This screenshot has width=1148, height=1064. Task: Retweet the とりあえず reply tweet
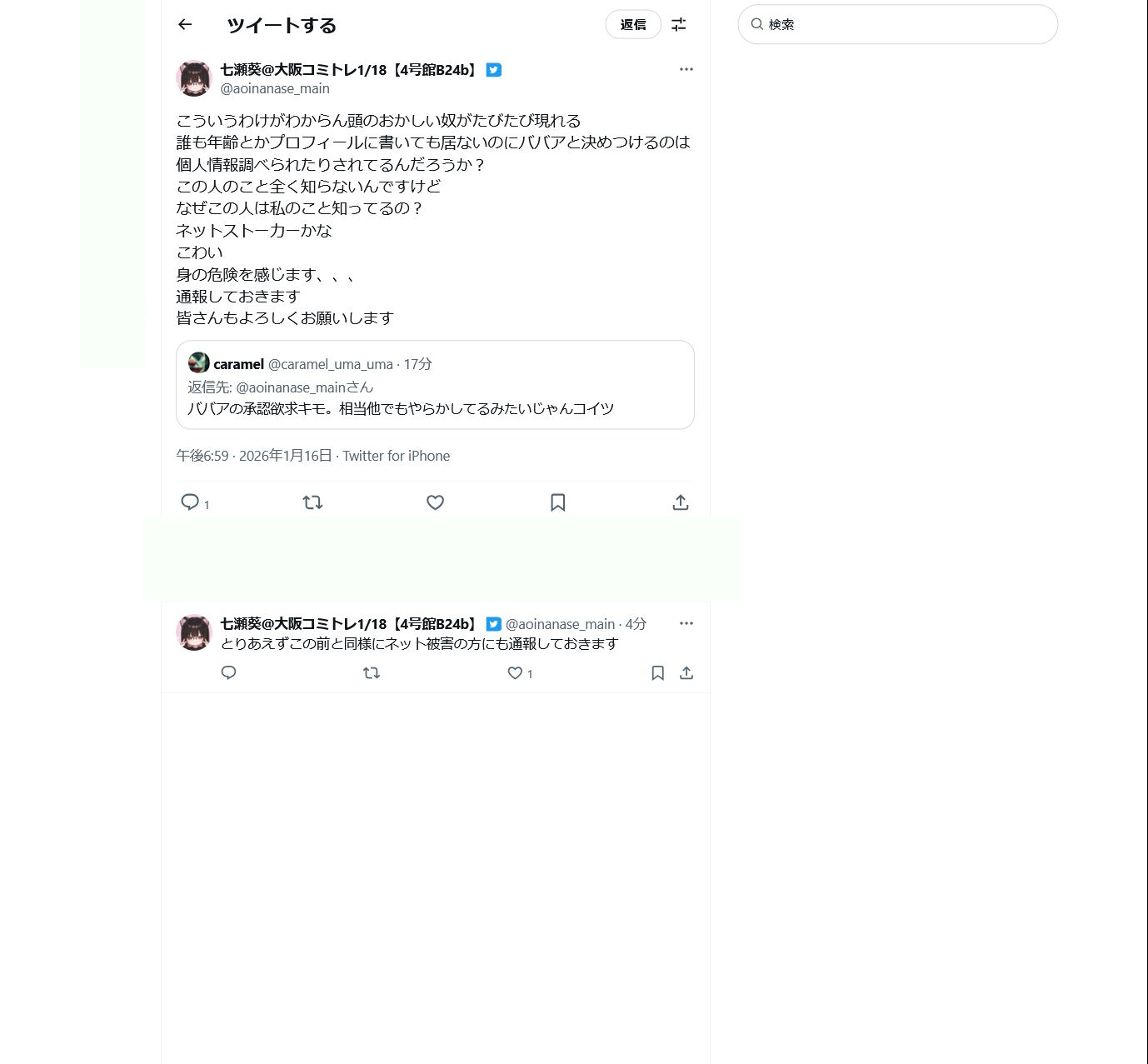[x=372, y=672]
